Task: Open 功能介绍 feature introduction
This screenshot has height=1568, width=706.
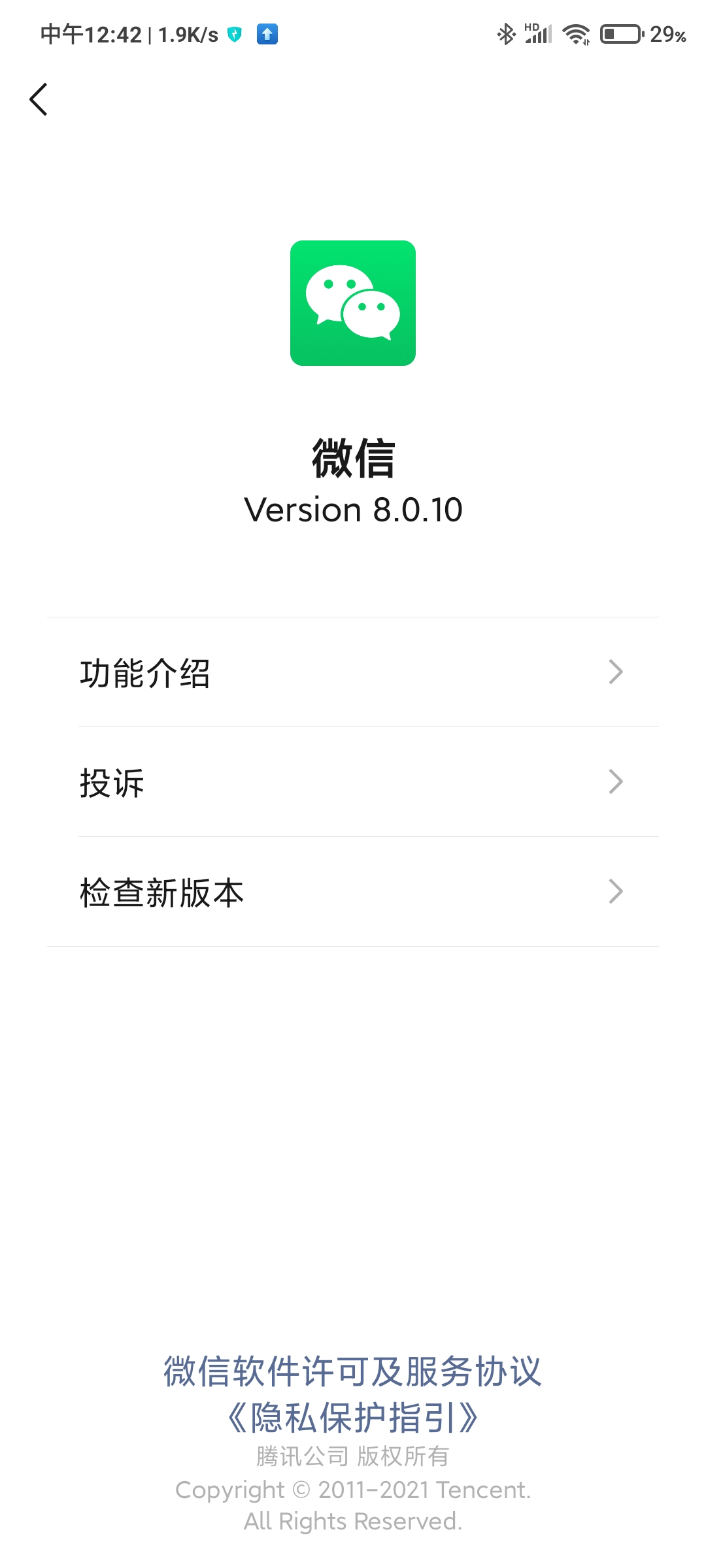Action: (353, 672)
